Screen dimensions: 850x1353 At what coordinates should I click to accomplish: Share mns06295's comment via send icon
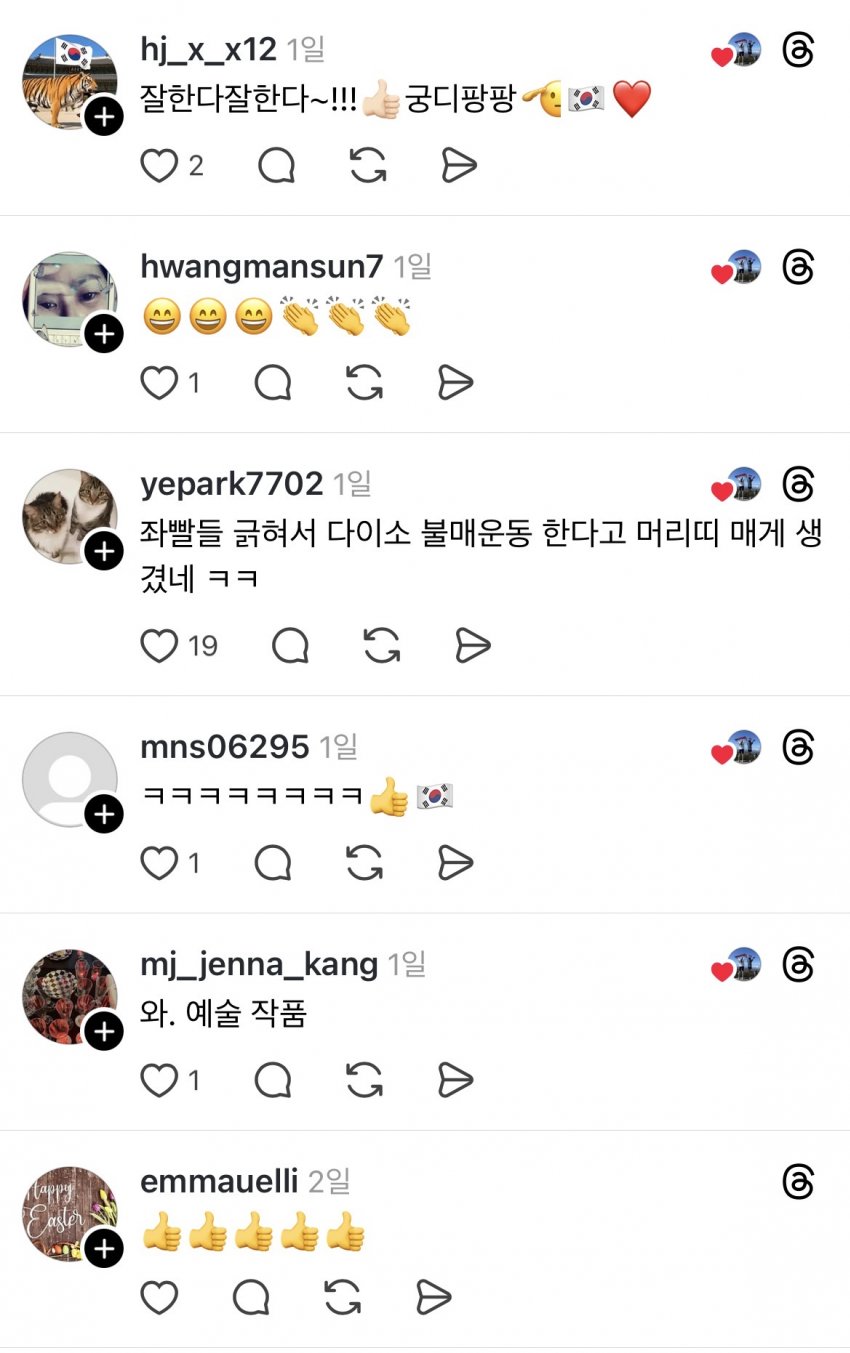pos(455,862)
